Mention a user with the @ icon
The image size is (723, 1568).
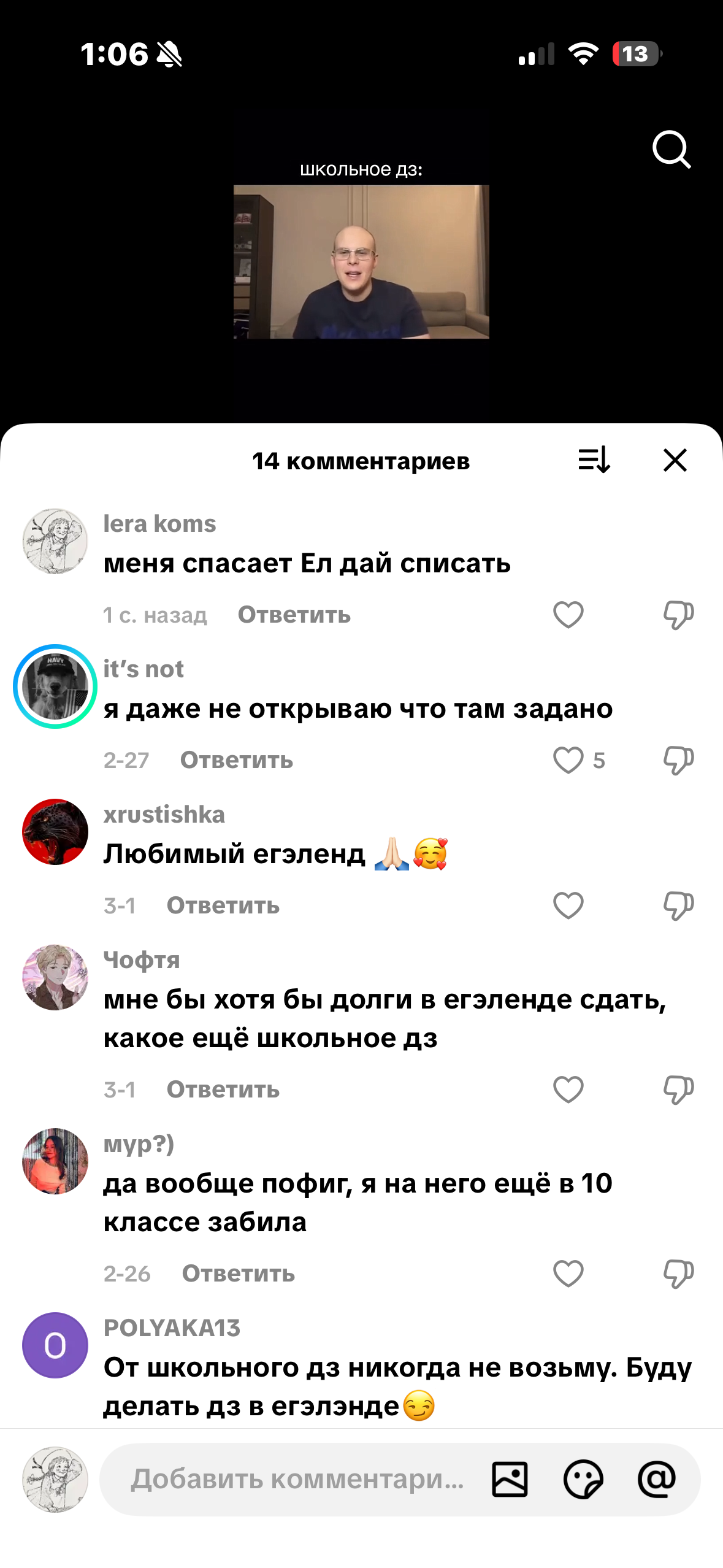pos(656,1479)
